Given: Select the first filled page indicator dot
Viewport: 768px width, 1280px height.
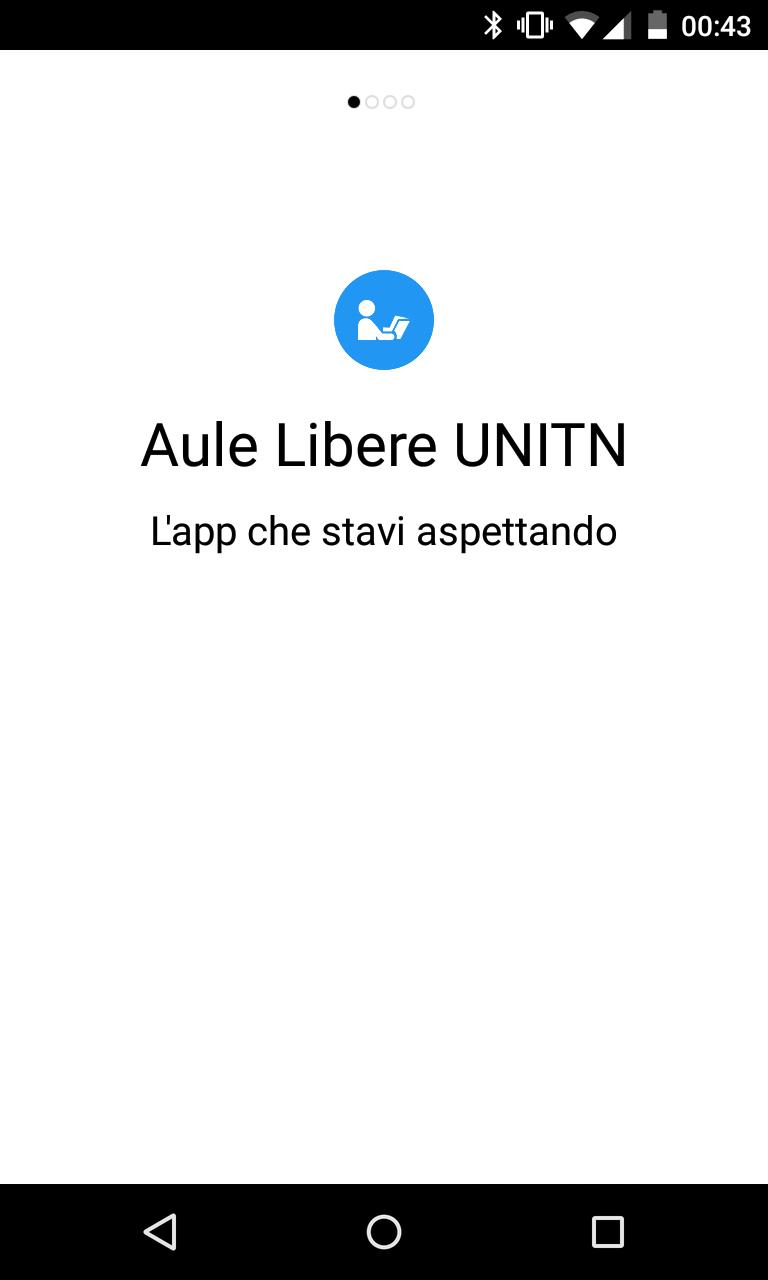Looking at the screenshot, I should coord(352,101).
